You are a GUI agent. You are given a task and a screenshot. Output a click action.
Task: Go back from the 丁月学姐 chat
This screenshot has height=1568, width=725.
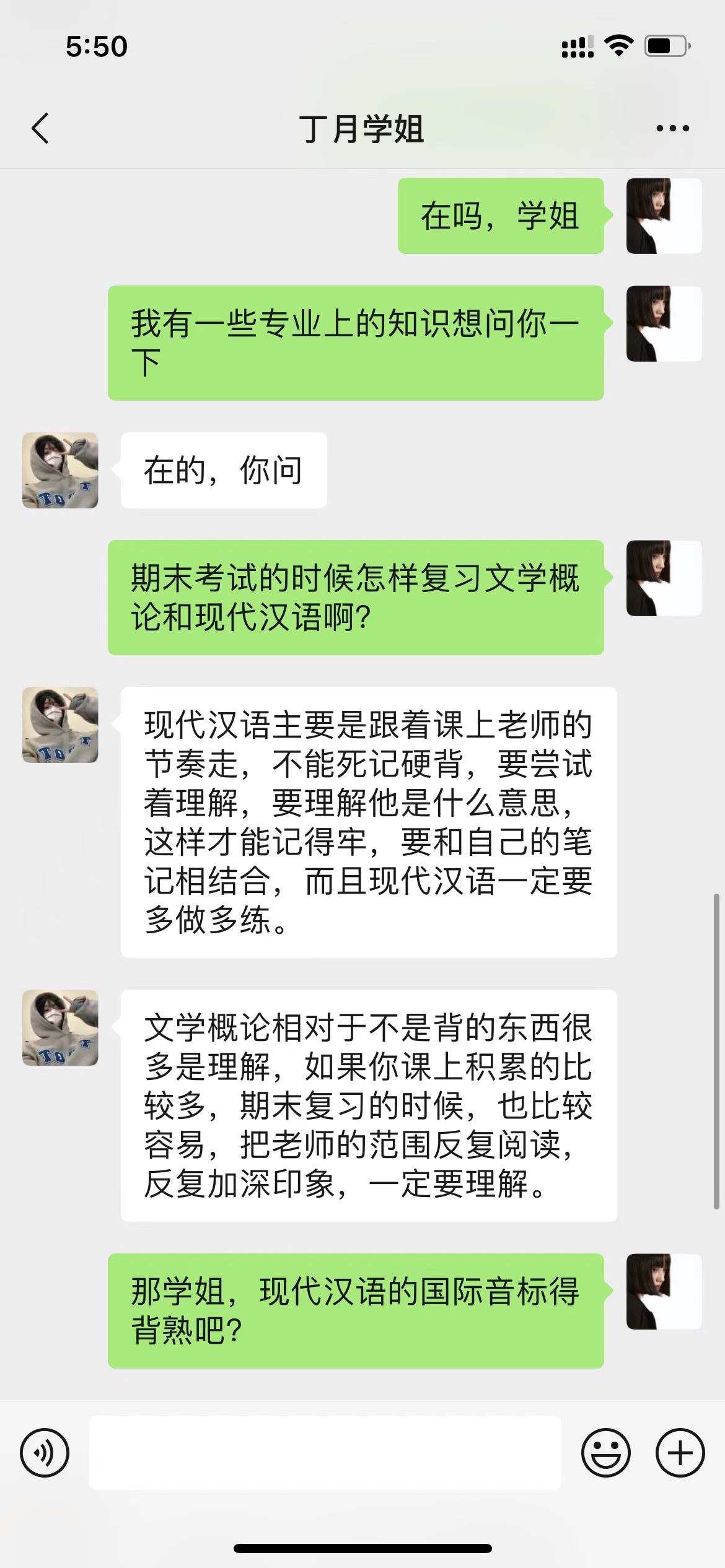tap(40, 129)
